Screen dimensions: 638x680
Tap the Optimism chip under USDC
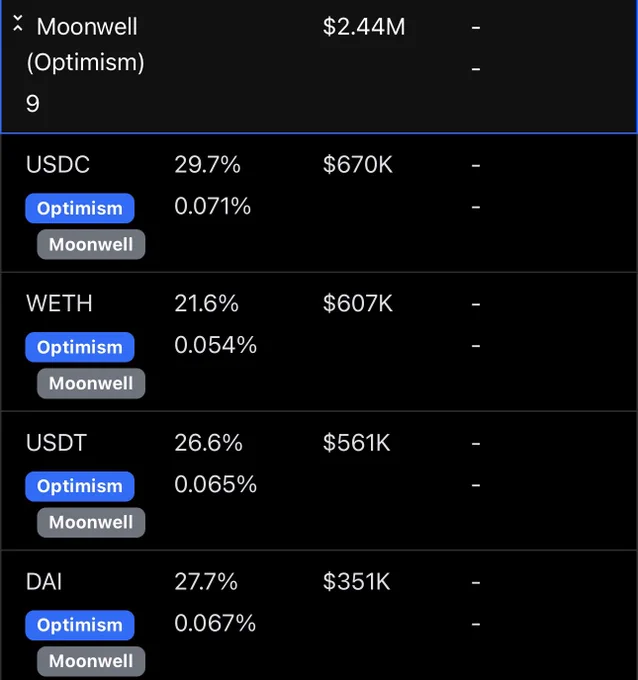[80, 208]
